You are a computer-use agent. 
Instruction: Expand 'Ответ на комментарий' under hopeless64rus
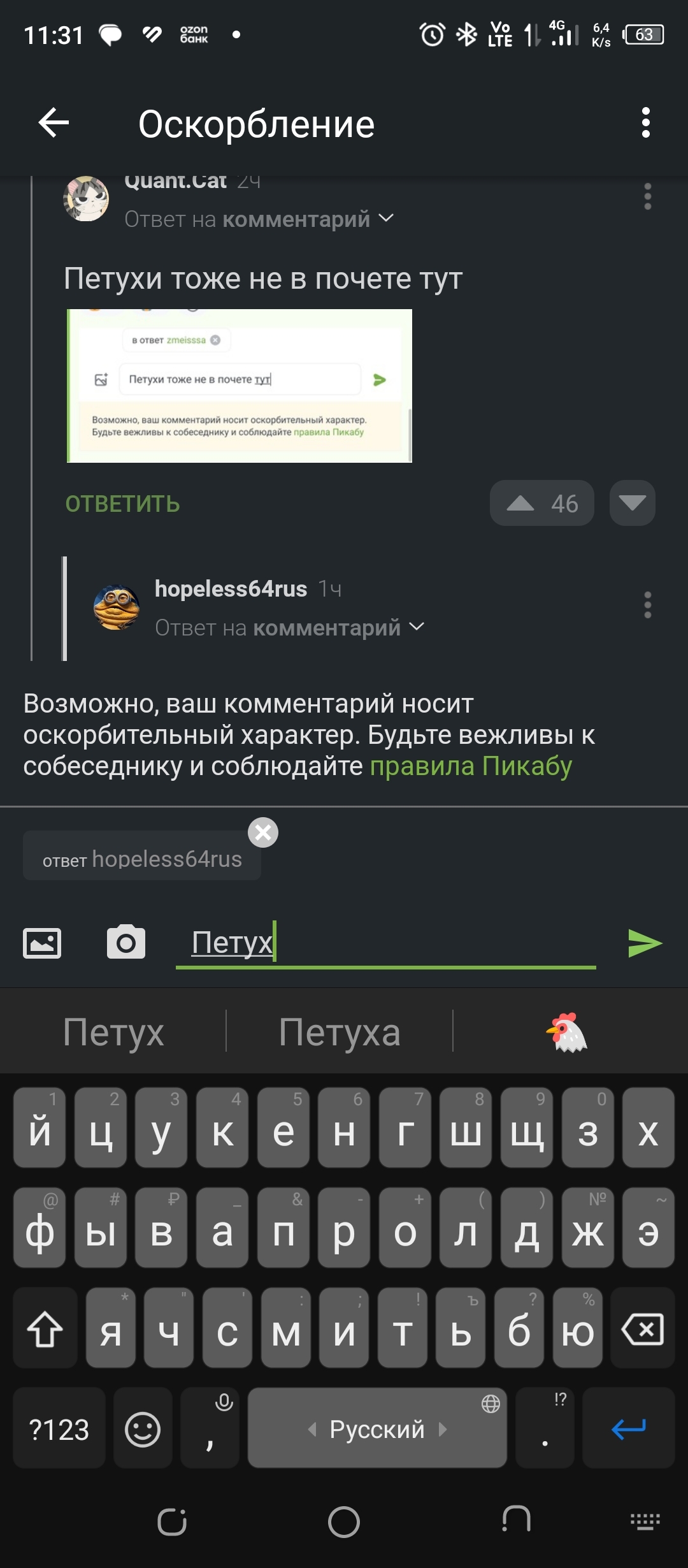click(289, 628)
